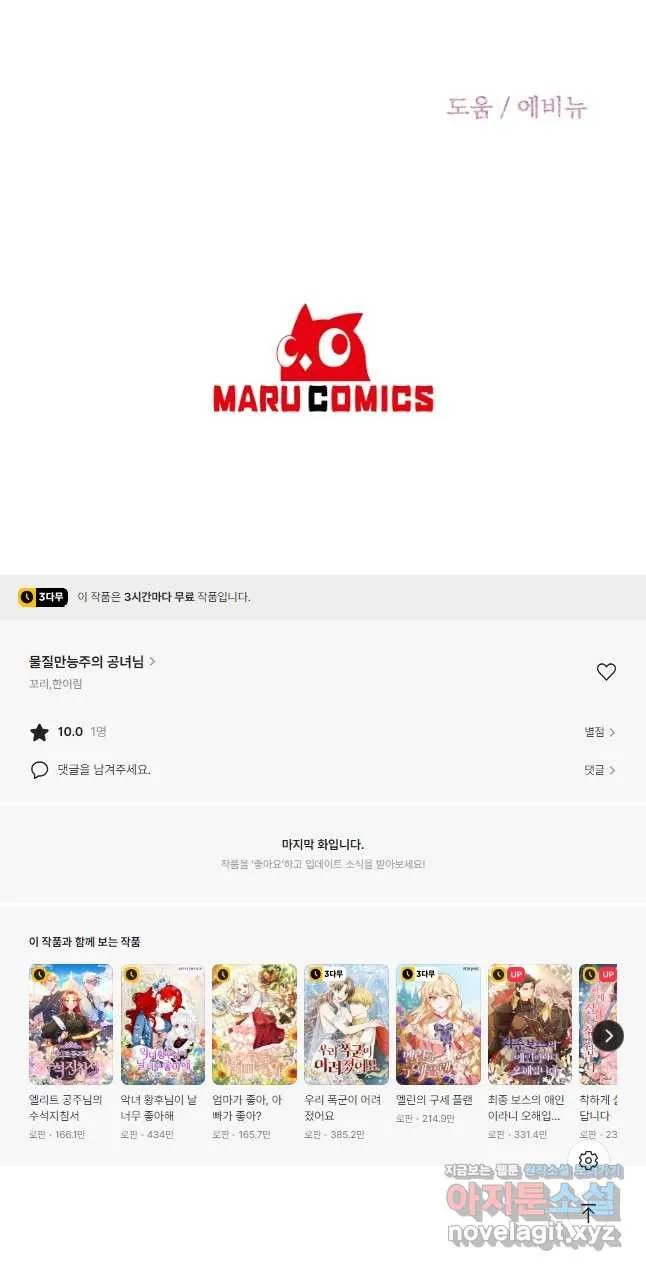This screenshot has height=1271, width=646.
Task: Open viewer settings gear
Action: tap(589, 1160)
